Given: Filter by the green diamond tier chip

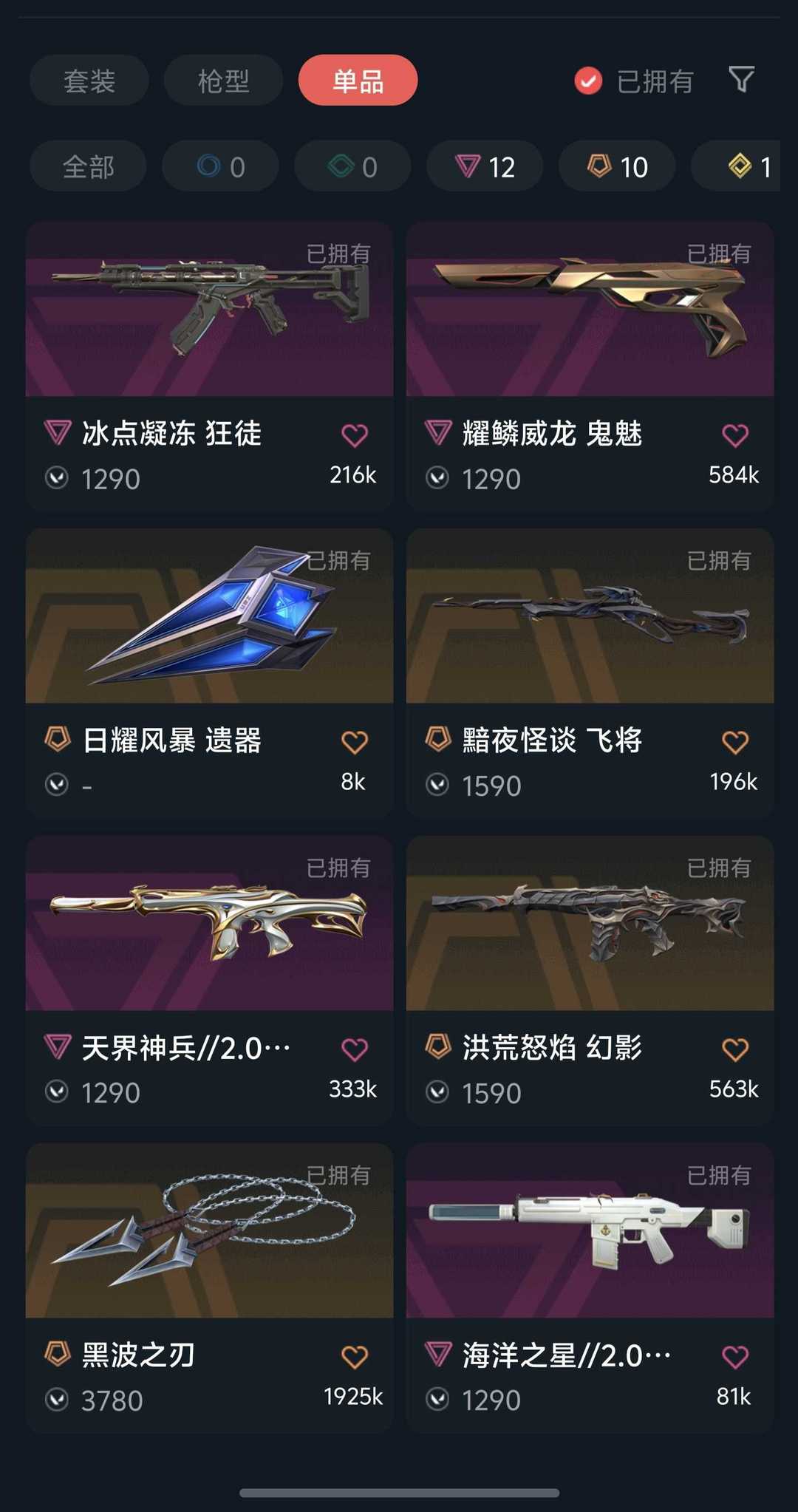Looking at the screenshot, I should pyautogui.click(x=352, y=166).
